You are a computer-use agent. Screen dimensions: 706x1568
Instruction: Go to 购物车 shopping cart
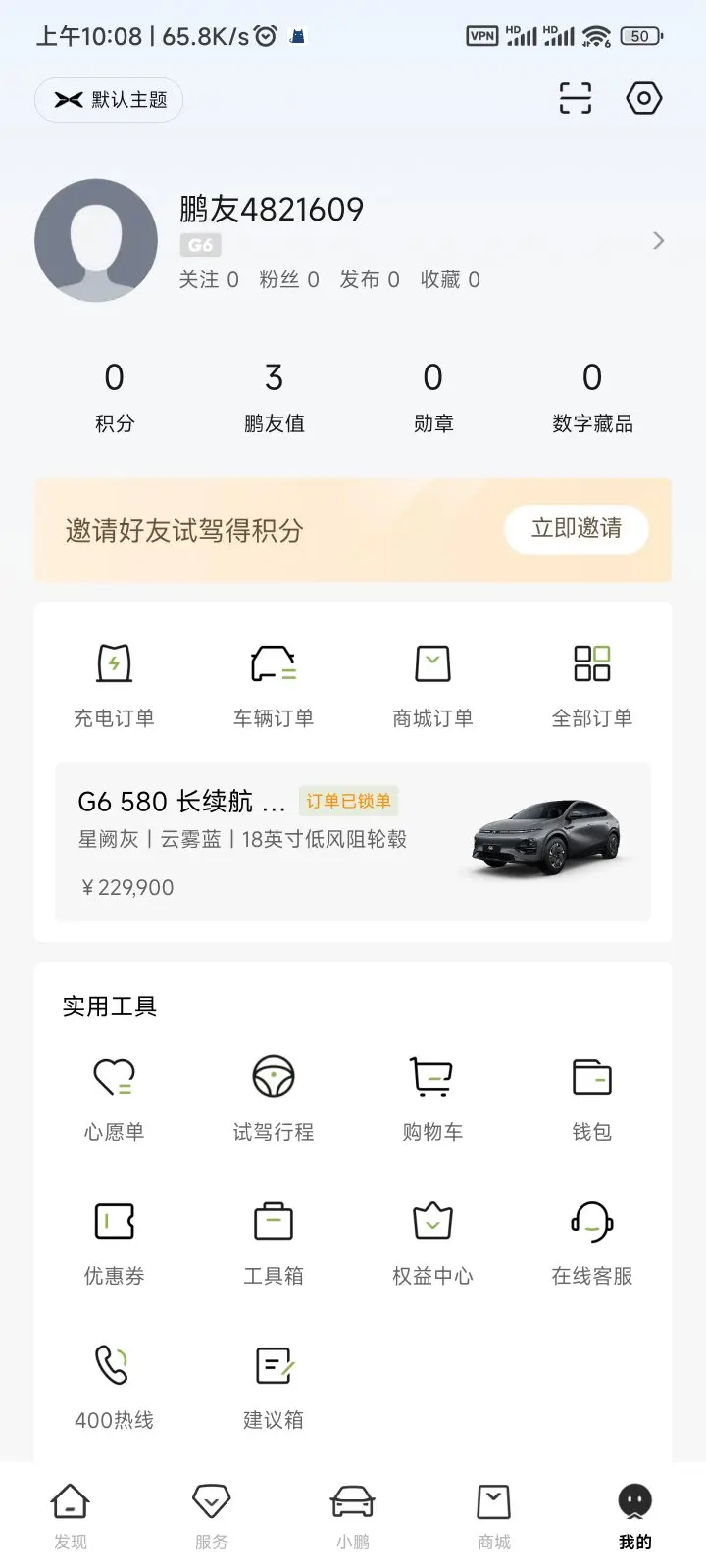click(x=432, y=1099)
